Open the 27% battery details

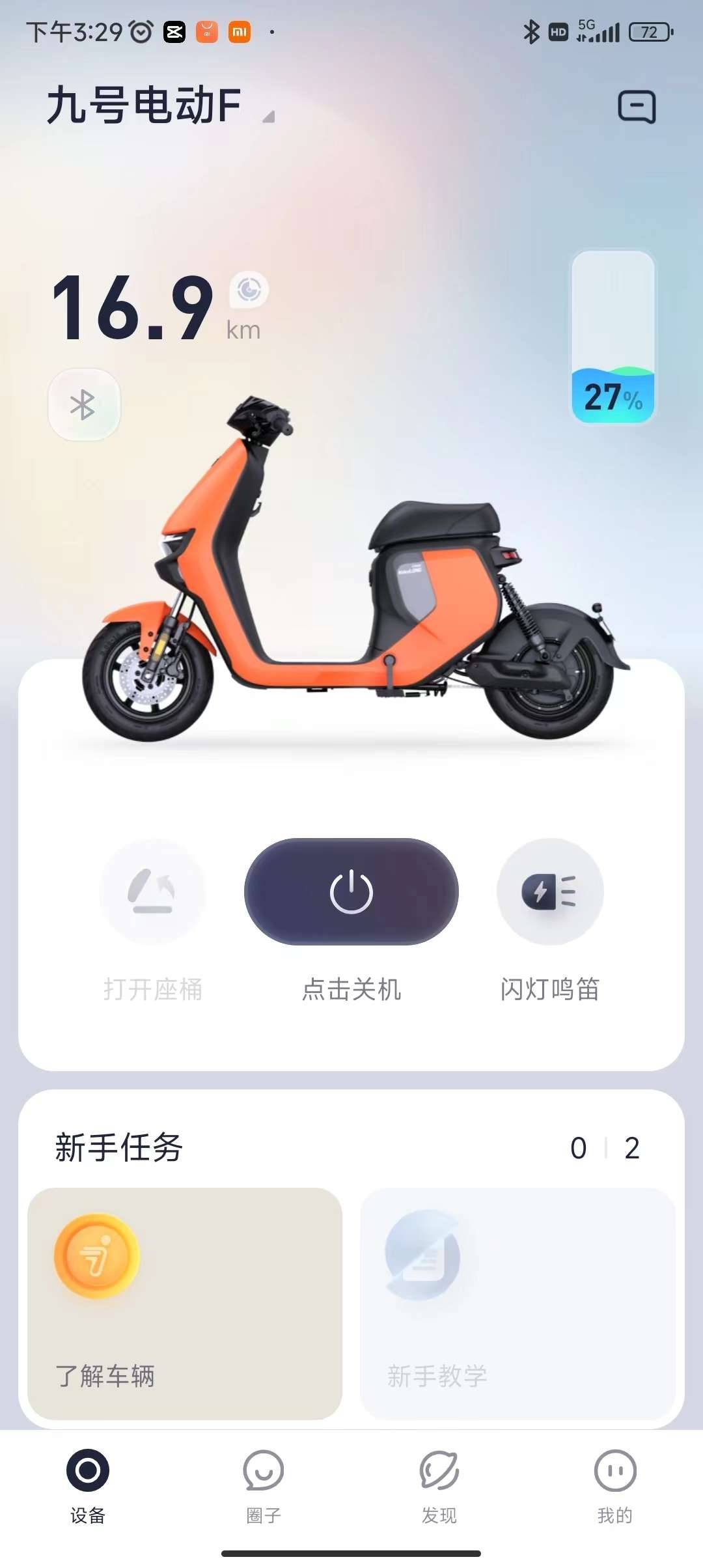pyautogui.click(x=613, y=337)
